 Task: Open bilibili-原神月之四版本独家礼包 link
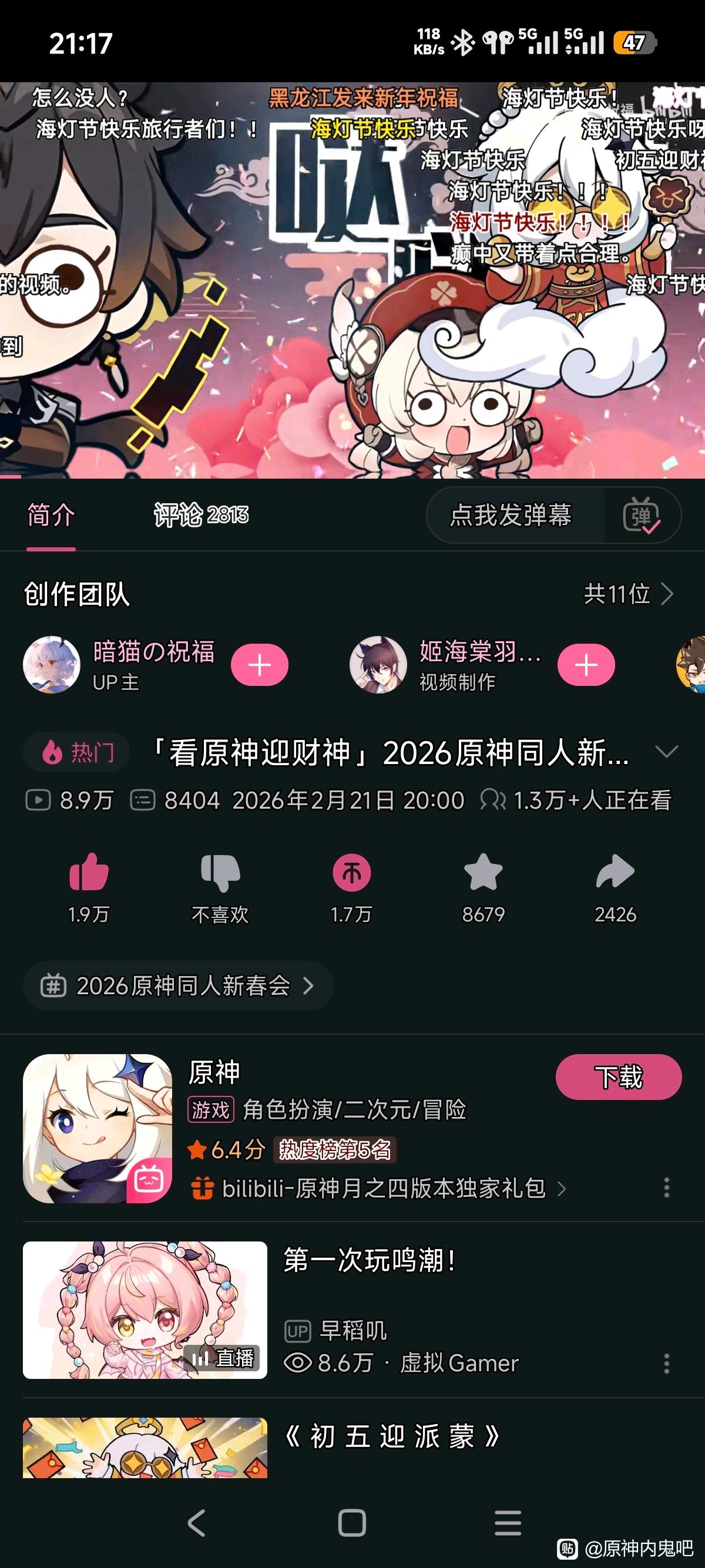pos(378,1187)
